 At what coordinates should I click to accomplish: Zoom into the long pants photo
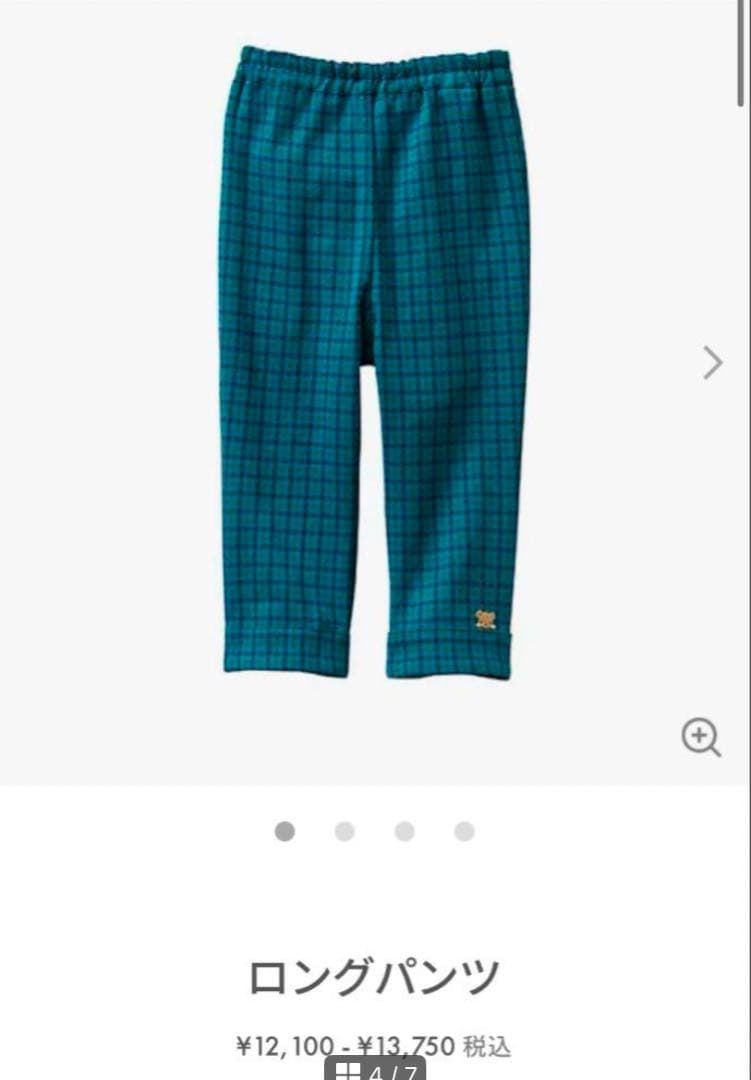(x=700, y=739)
